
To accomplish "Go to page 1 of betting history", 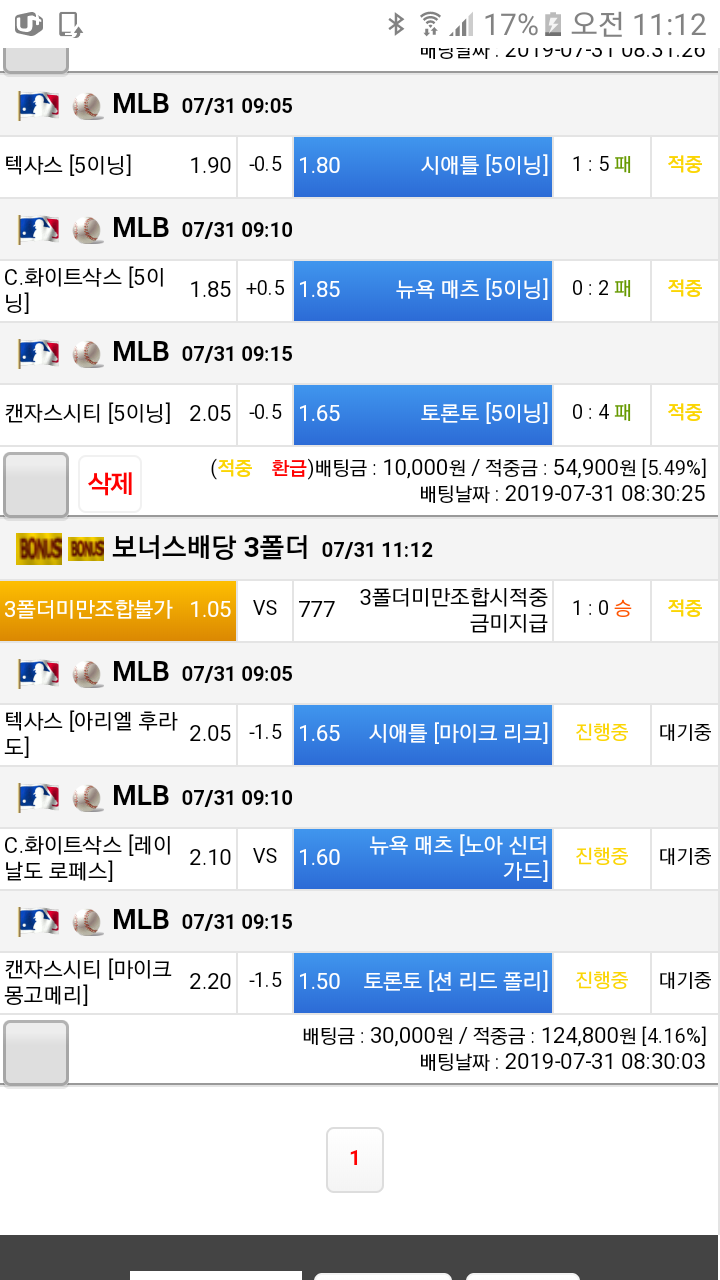I will click(355, 1159).
